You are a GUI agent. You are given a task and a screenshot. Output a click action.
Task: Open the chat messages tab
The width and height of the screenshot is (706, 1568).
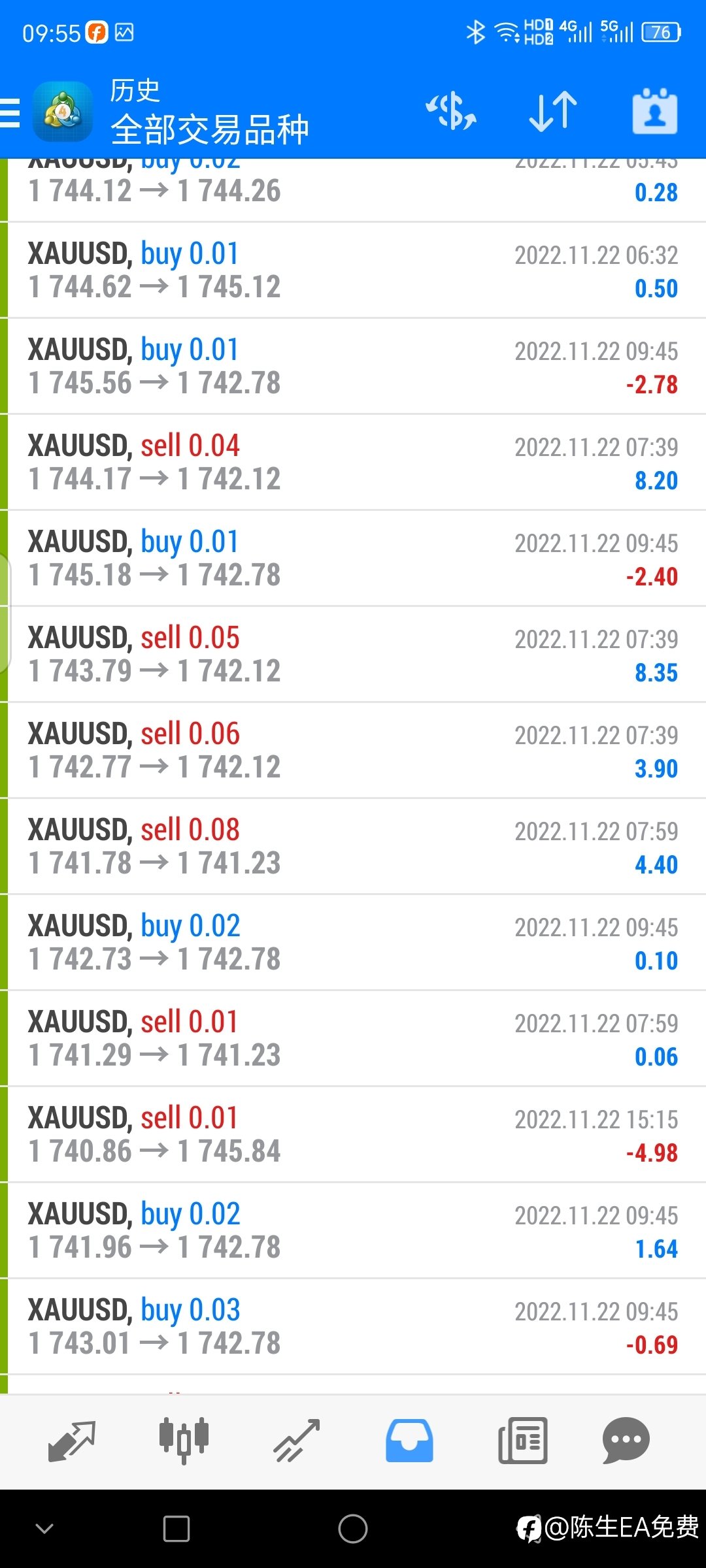click(626, 1441)
